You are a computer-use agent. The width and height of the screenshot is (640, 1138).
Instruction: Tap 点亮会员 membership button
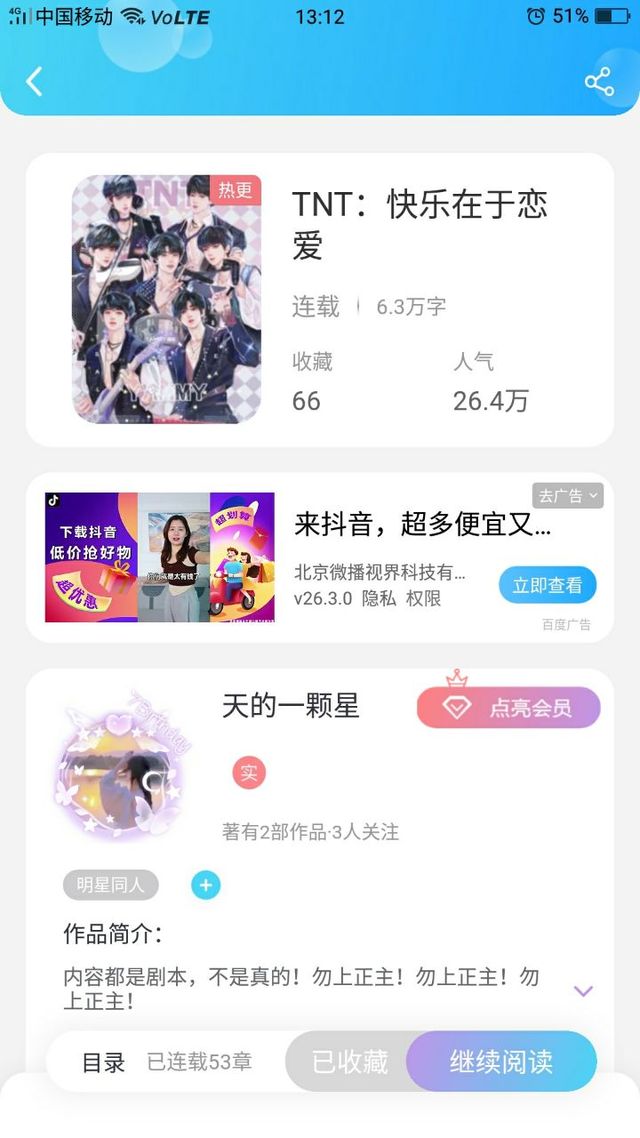(508, 707)
